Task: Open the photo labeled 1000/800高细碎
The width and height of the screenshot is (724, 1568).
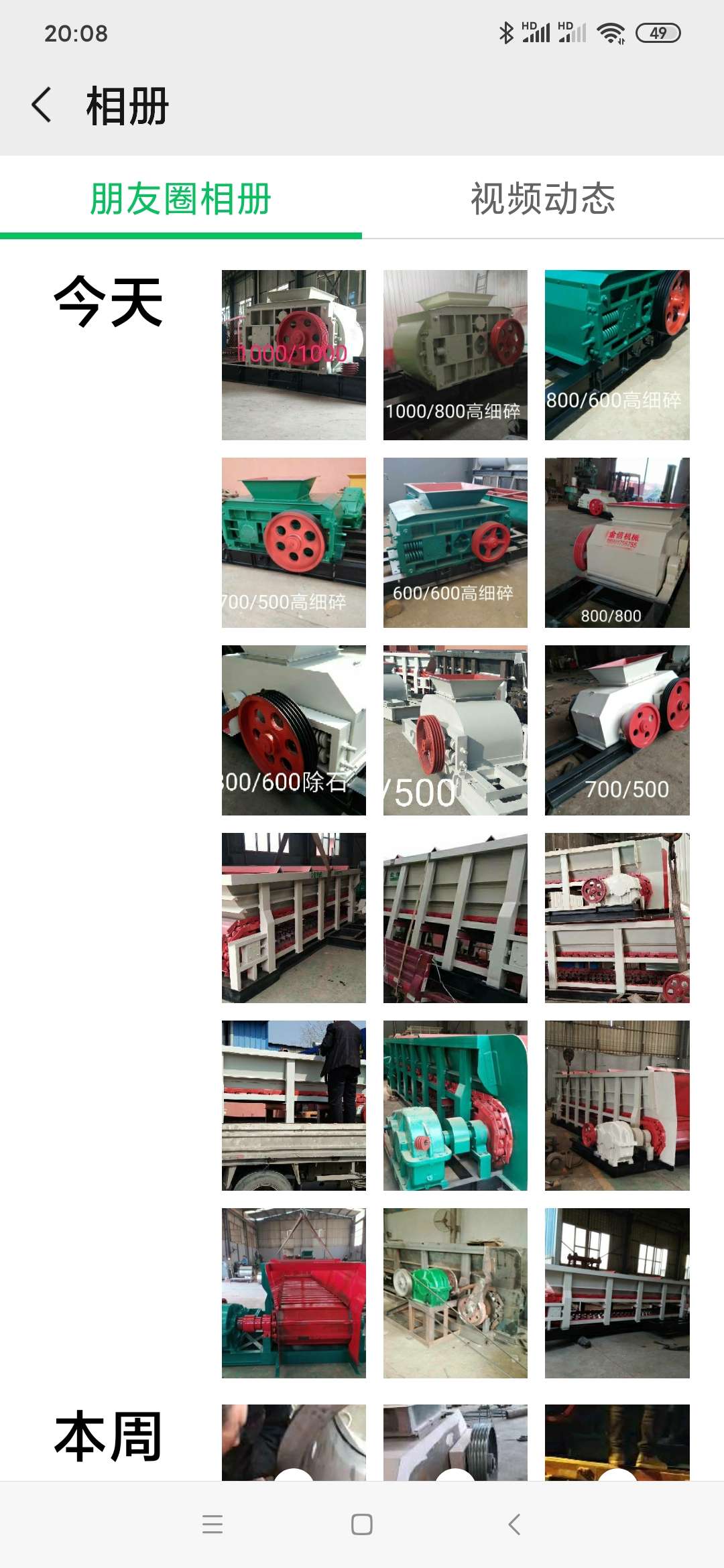Action: pyautogui.click(x=455, y=354)
